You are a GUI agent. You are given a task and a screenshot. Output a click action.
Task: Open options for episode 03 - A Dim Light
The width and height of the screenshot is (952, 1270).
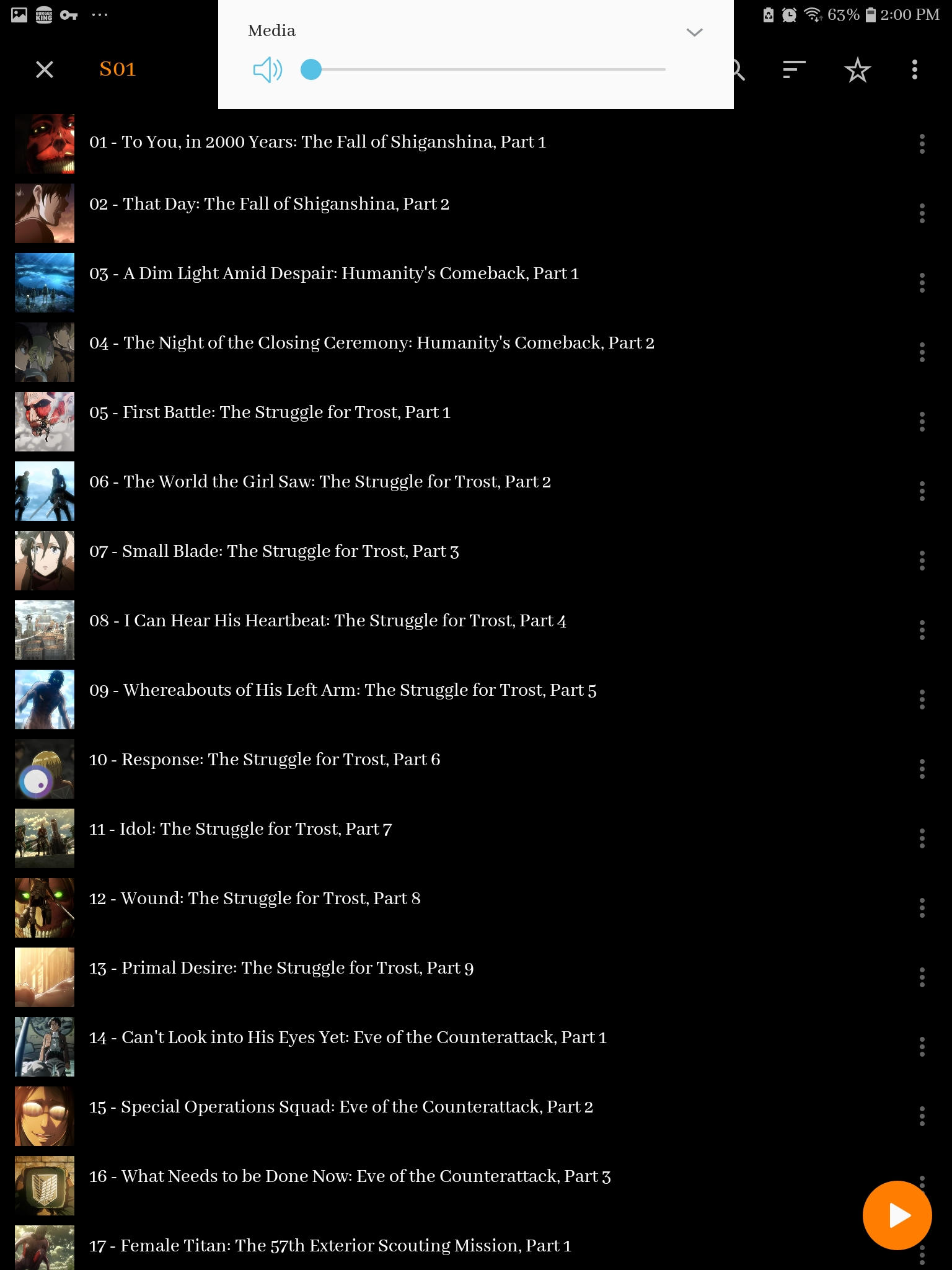(922, 283)
